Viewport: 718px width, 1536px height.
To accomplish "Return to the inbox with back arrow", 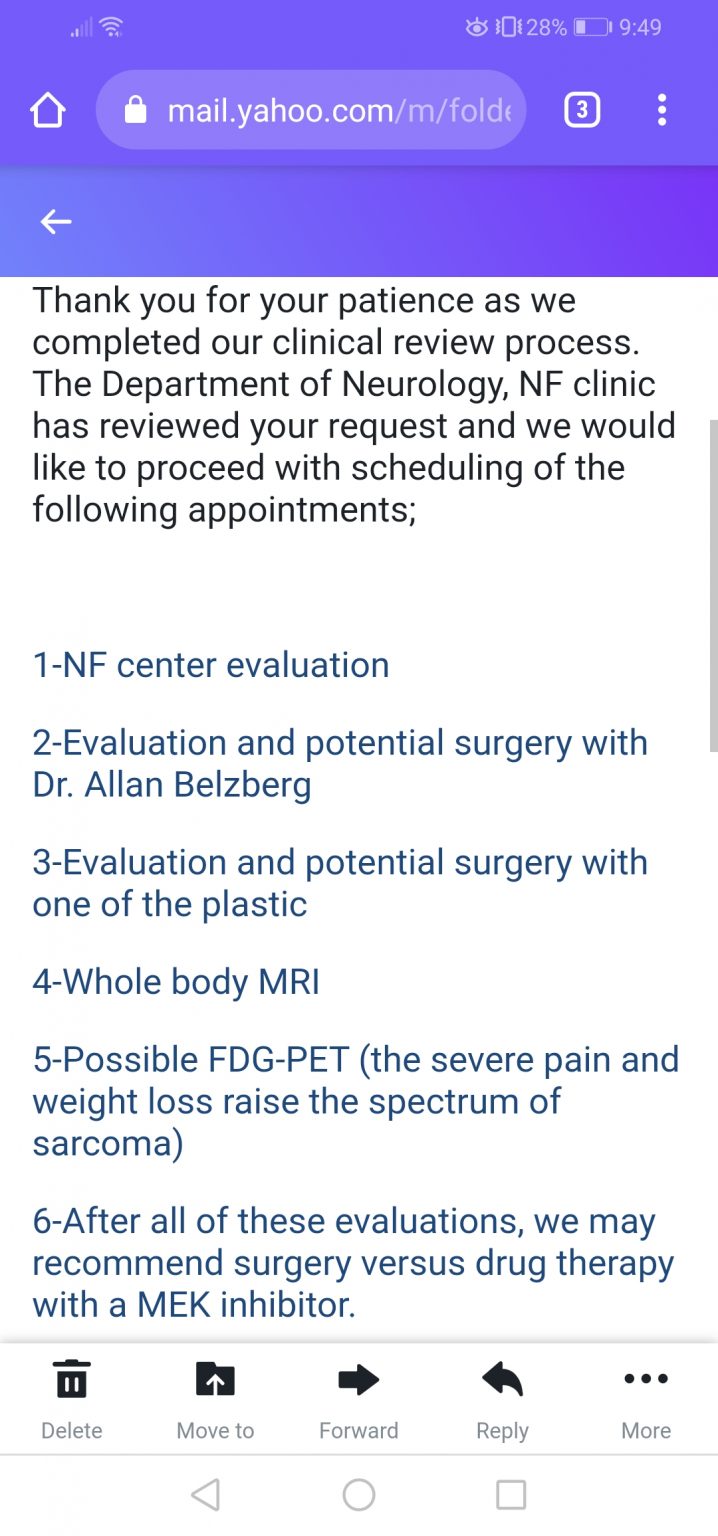I will tap(56, 222).
